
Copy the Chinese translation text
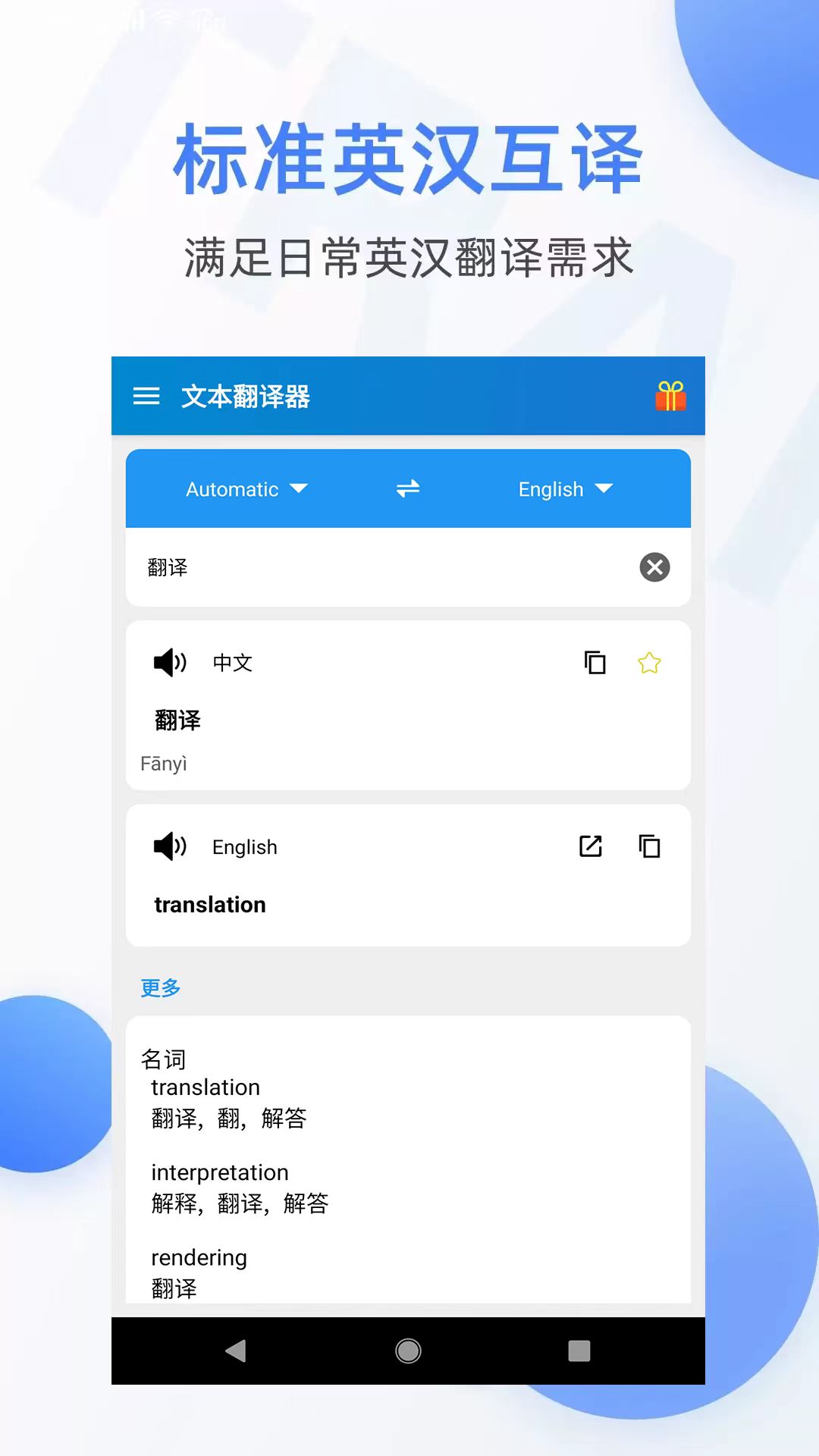[596, 661]
